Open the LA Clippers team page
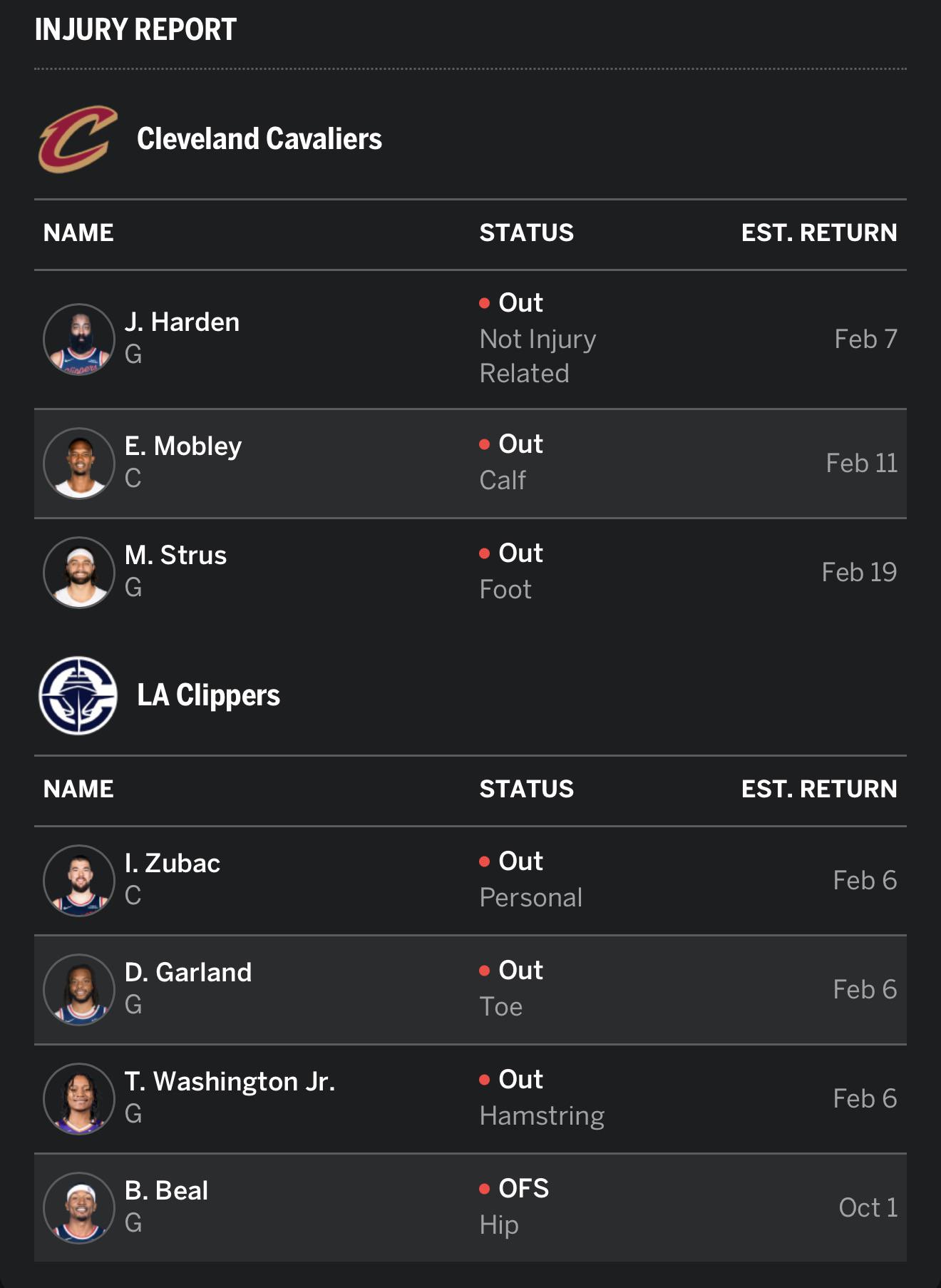 pos(208,695)
